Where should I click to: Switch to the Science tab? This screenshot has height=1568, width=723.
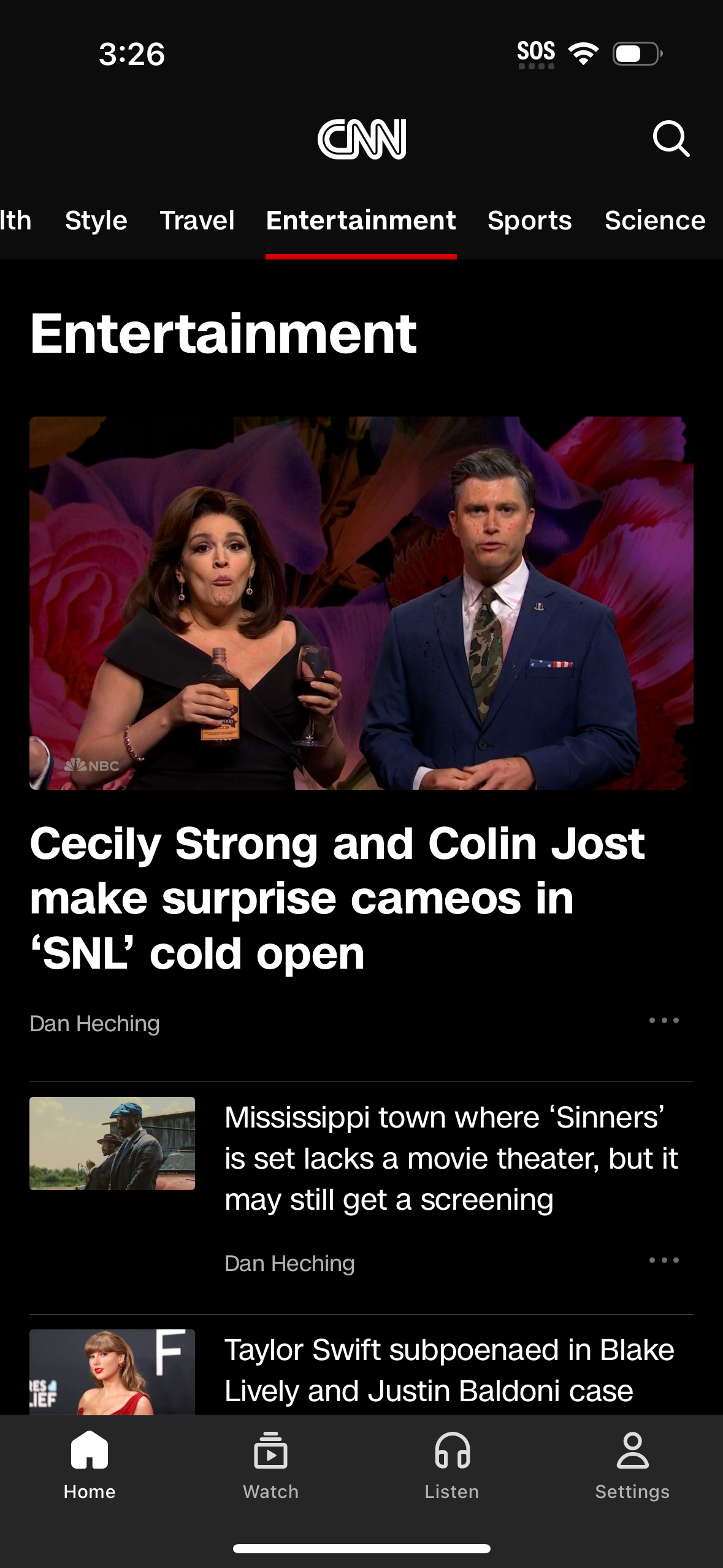point(654,221)
